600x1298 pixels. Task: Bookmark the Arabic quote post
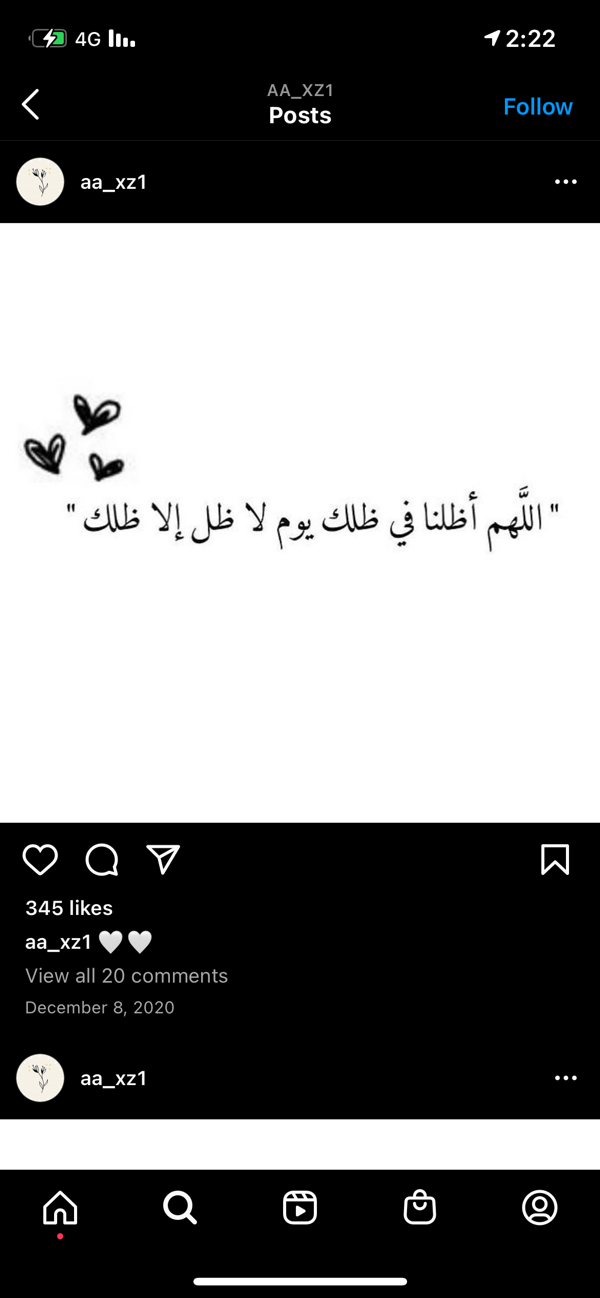tap(555, 860)
